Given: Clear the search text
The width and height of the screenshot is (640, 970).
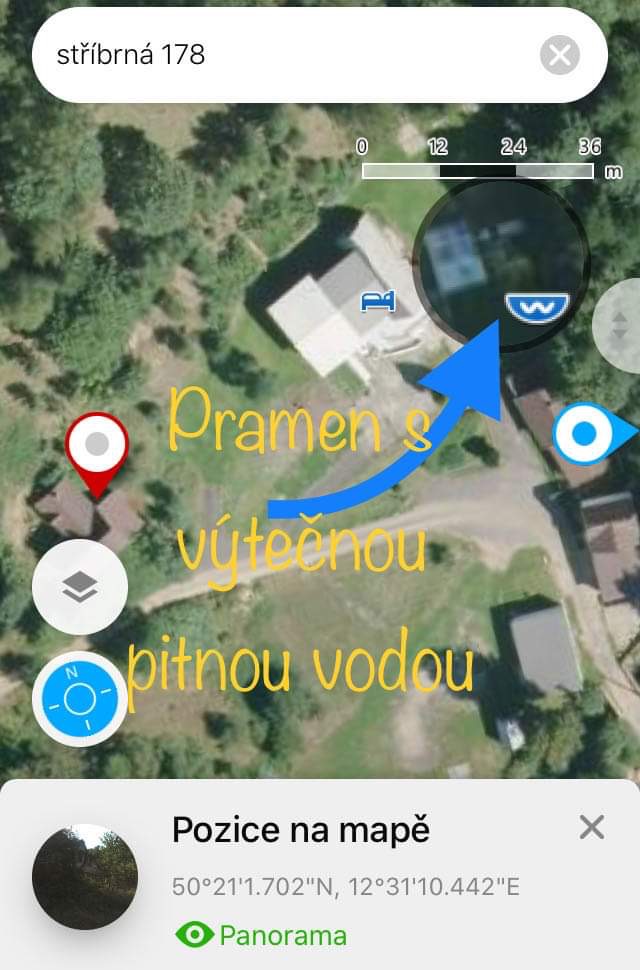Looking at the screenshot, I should 560,55.
